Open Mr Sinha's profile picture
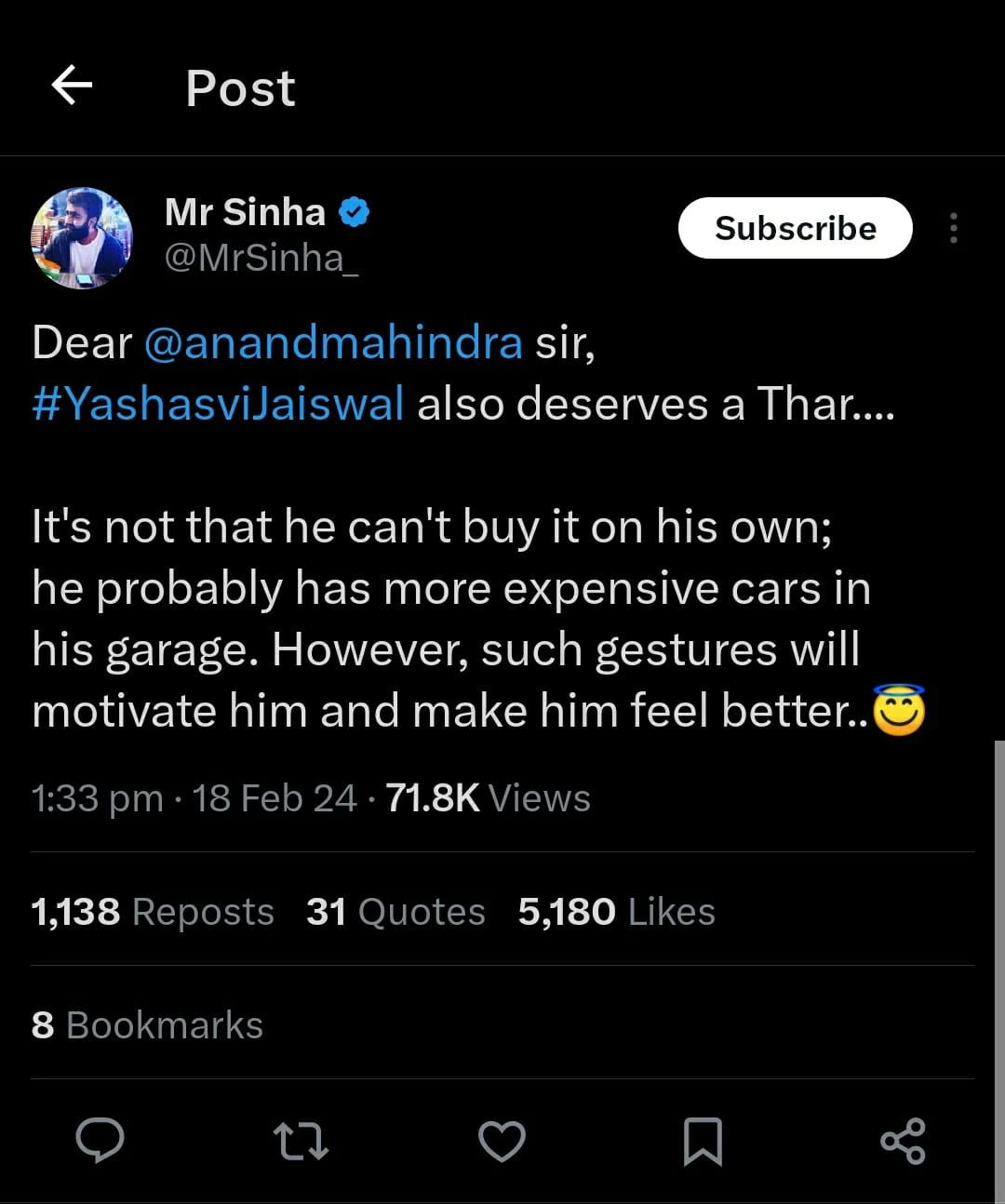1005x1204 pixels. coord(82,238)
